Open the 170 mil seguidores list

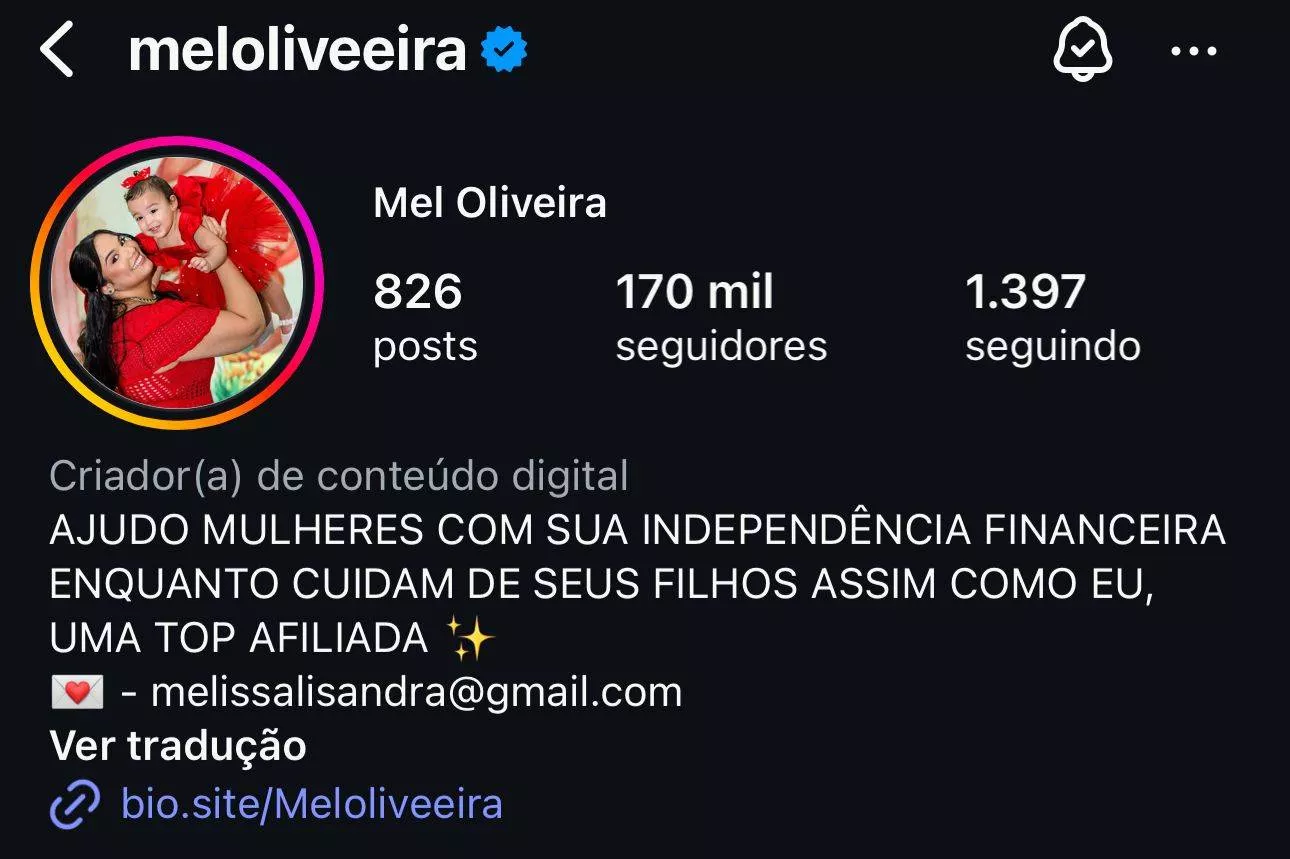coord(720,318)
